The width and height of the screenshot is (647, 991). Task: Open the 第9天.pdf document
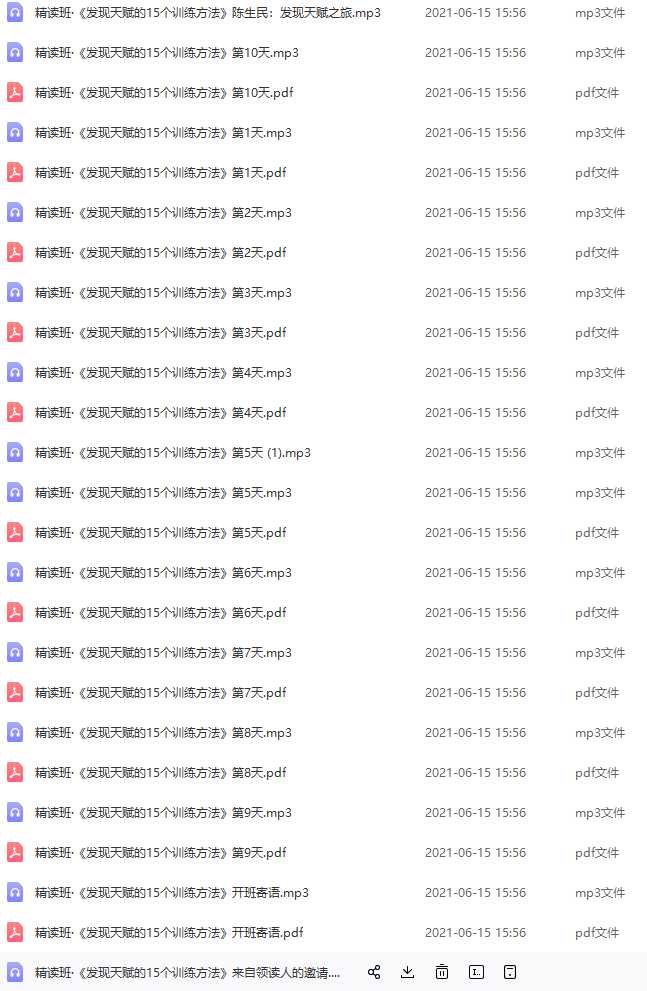(x=160, y=853)
